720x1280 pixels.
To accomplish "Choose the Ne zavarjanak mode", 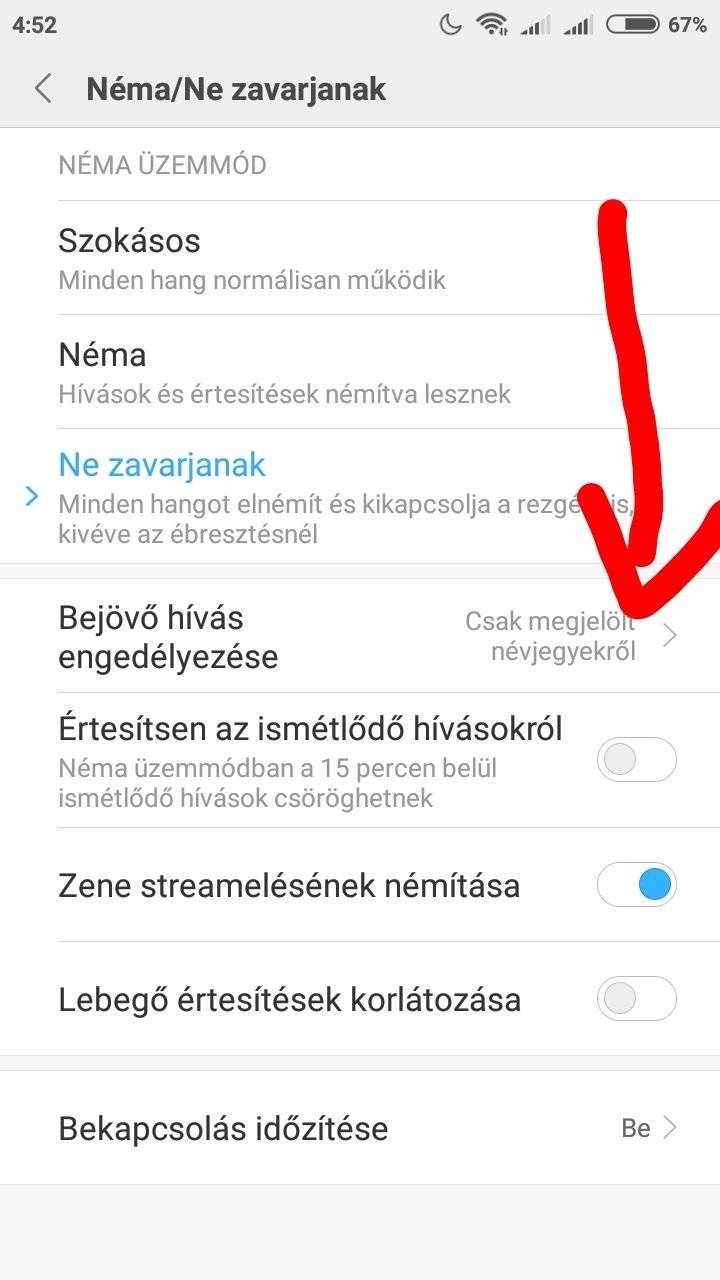I will [x=360, y=496].
